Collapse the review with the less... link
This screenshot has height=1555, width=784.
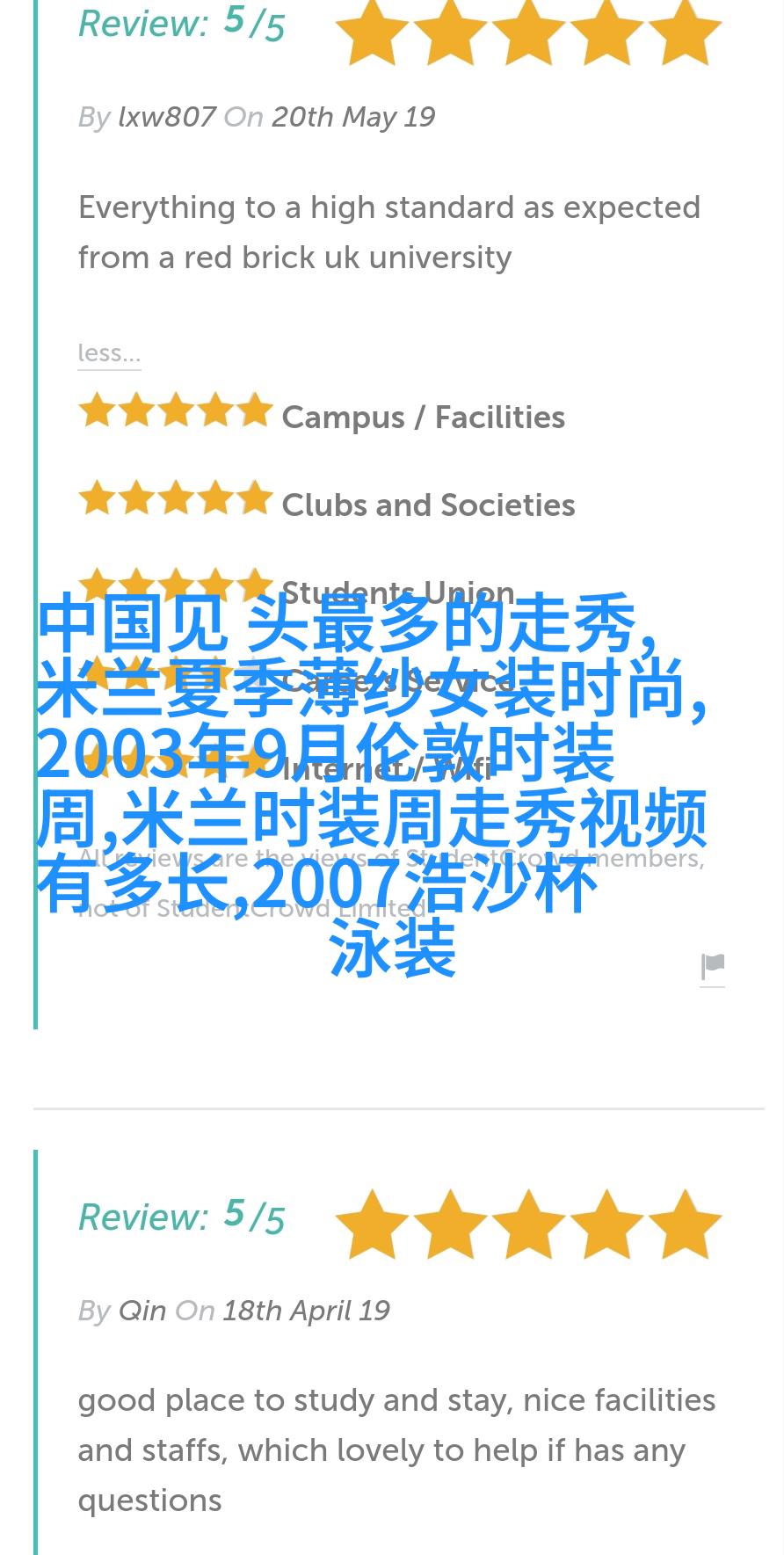pyautogui.click(x=109, y=353)
